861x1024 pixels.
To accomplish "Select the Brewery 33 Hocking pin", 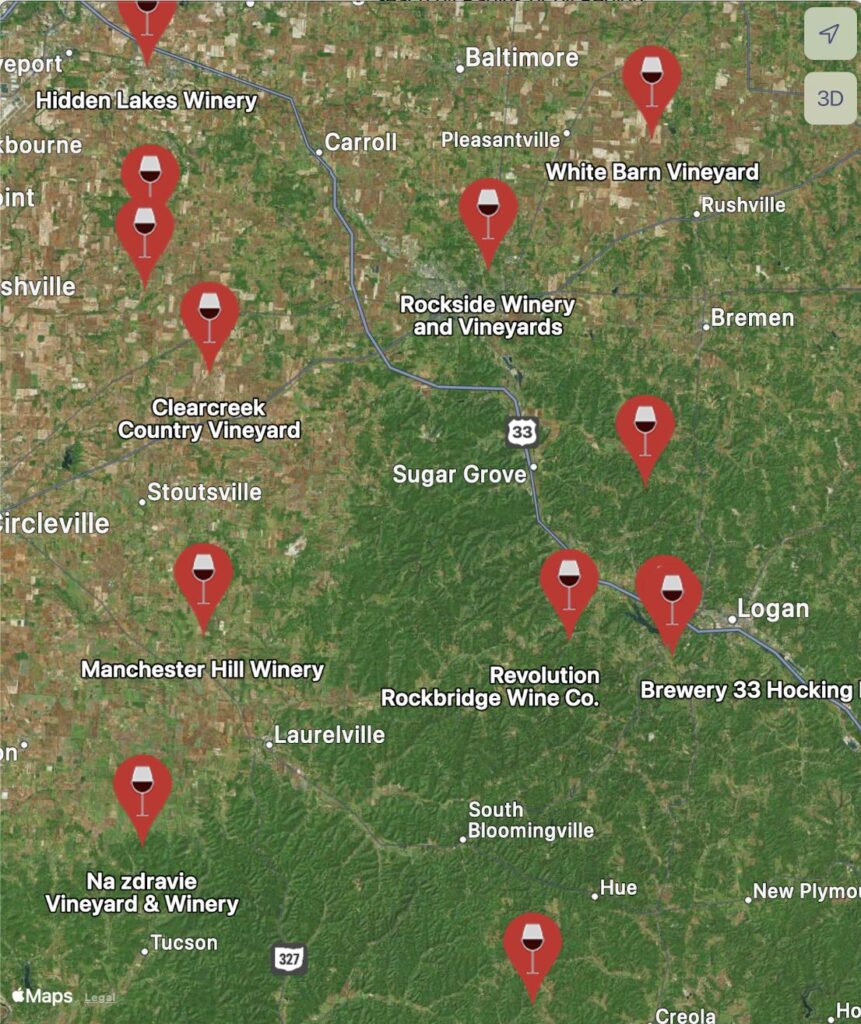I will (x=670, y=595).
